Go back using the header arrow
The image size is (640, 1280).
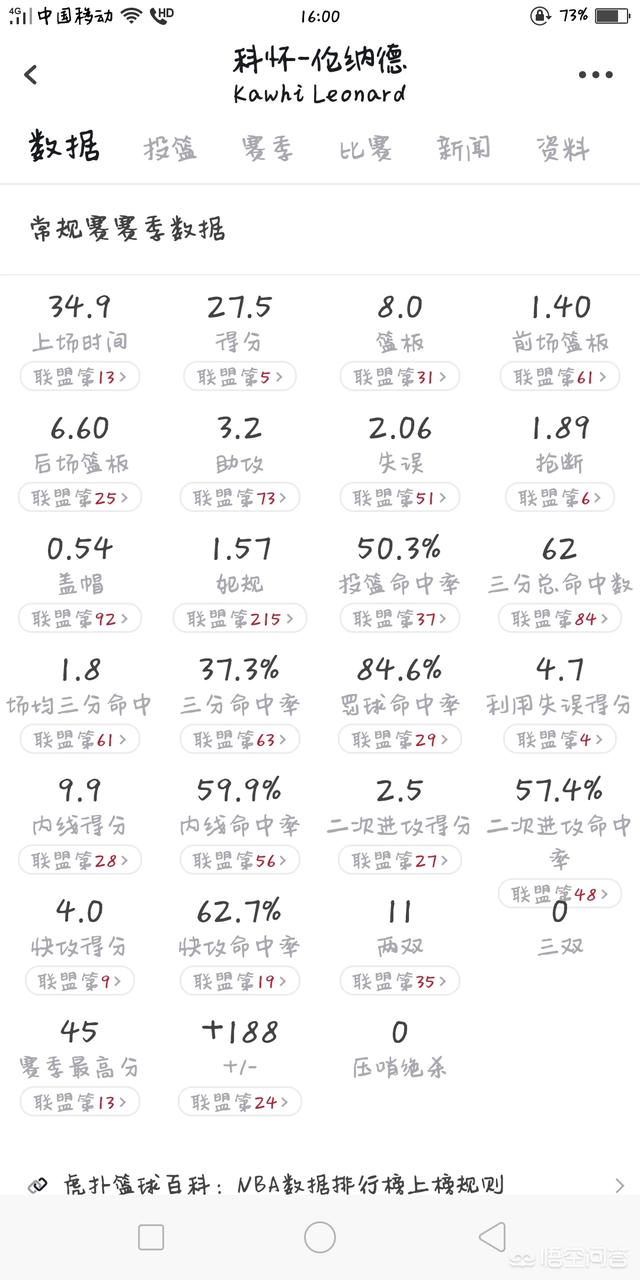(31, 75)
